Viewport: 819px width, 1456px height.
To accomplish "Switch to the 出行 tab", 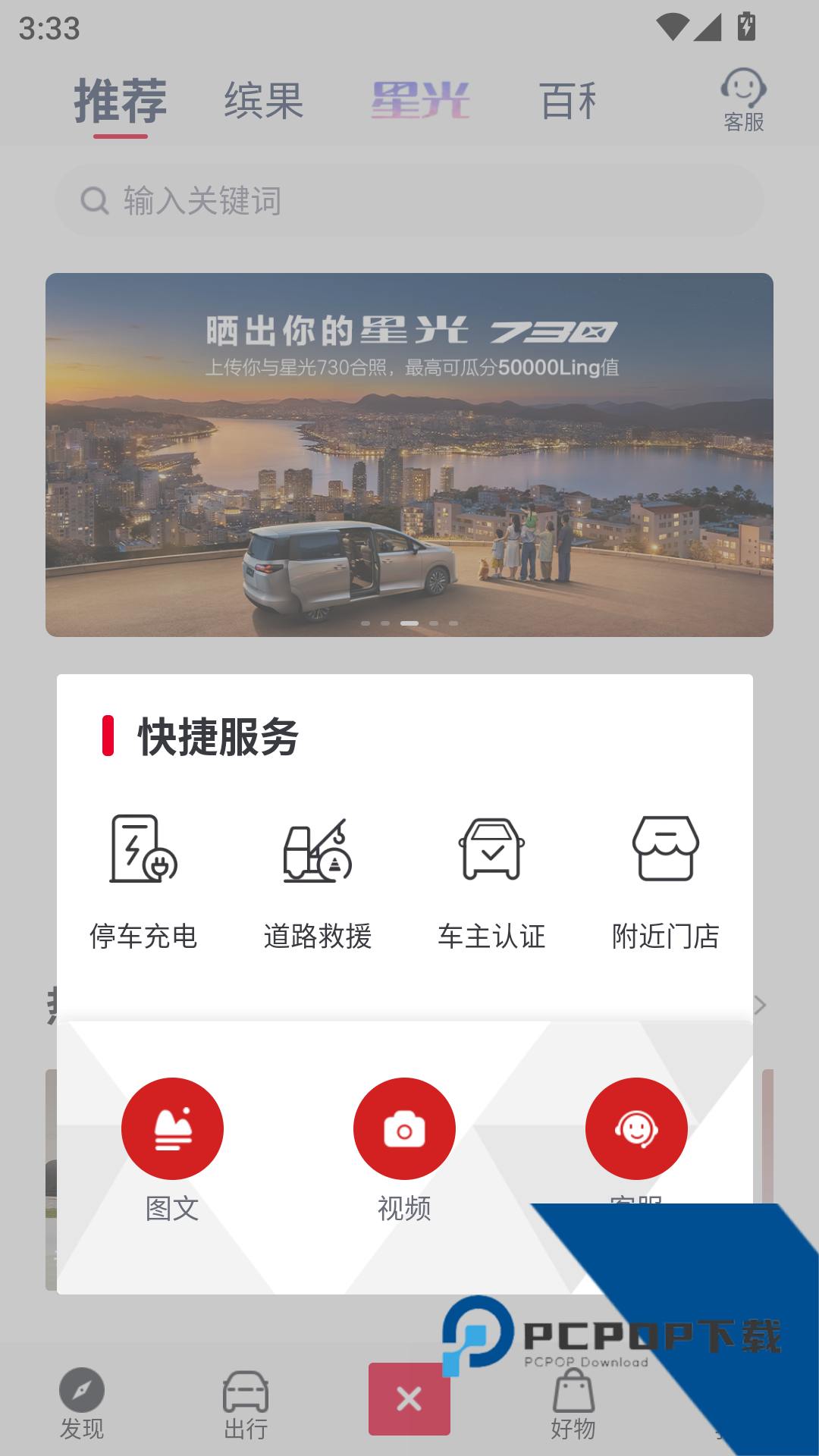I will point(246,1404).
